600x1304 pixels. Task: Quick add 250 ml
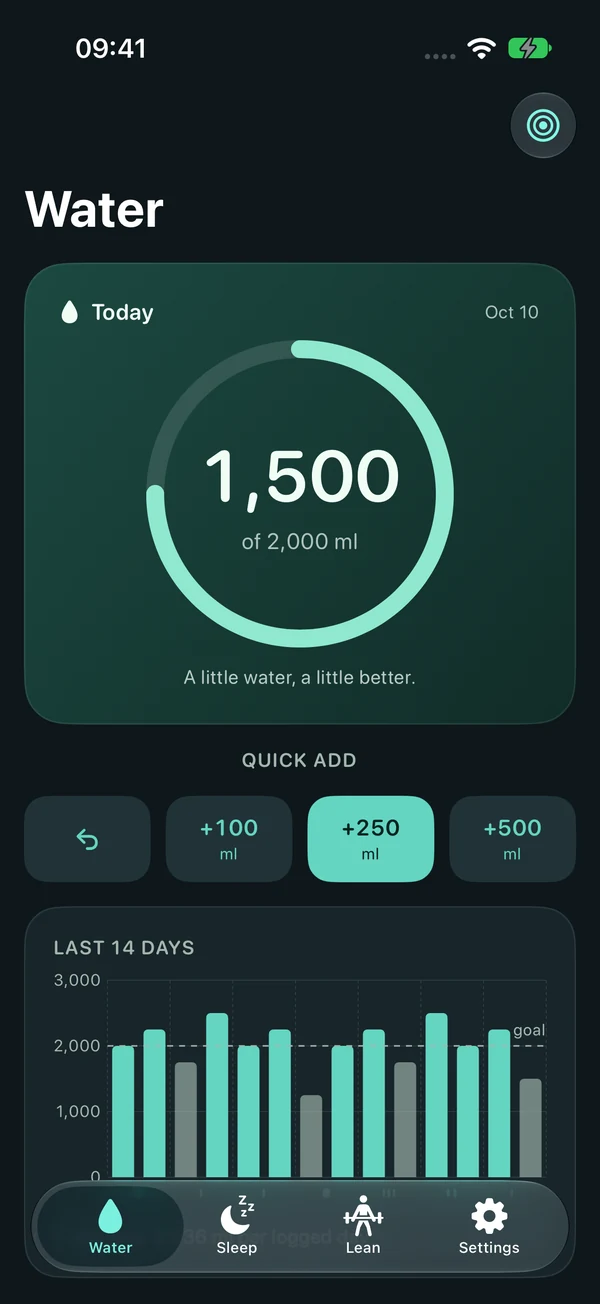pos(371,839)
